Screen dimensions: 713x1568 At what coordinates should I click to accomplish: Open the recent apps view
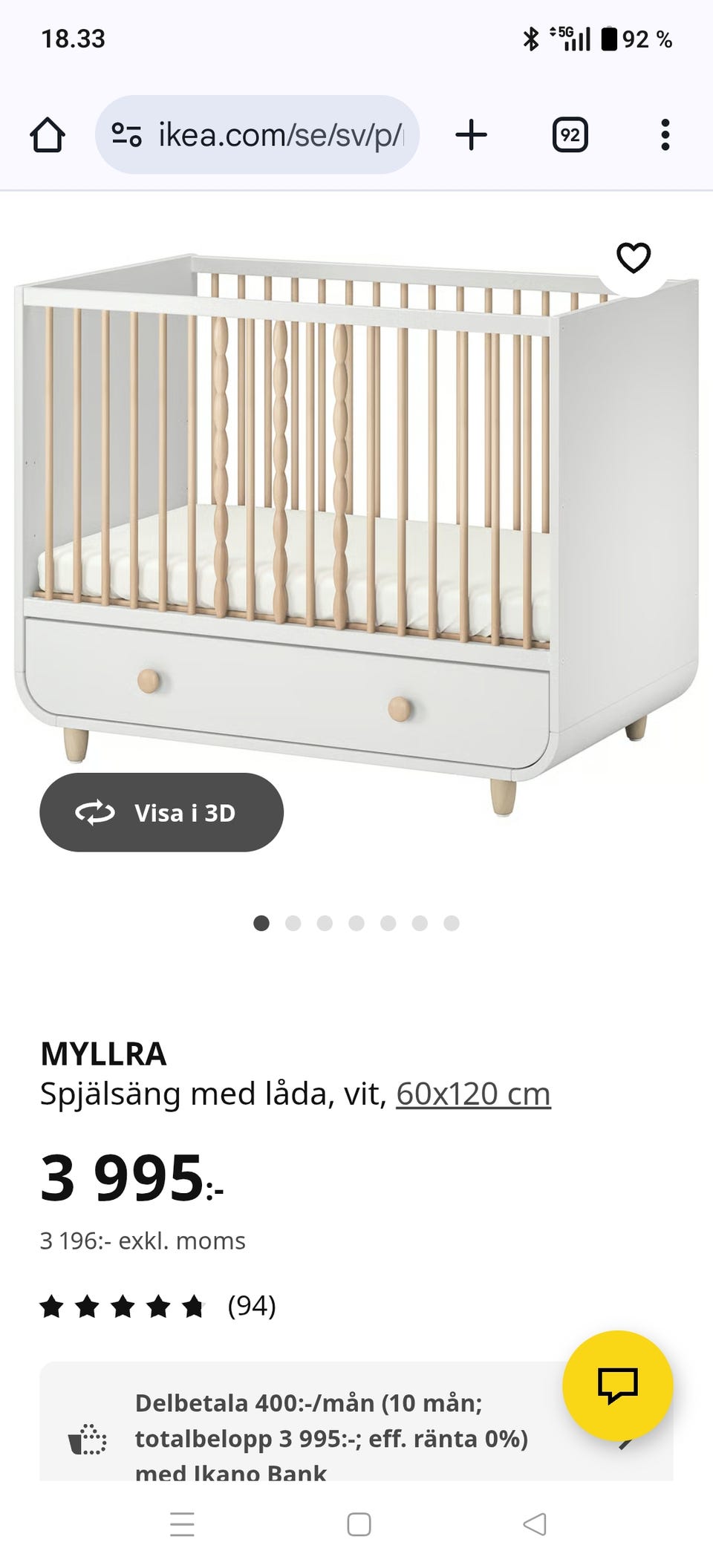[182, 1523]
